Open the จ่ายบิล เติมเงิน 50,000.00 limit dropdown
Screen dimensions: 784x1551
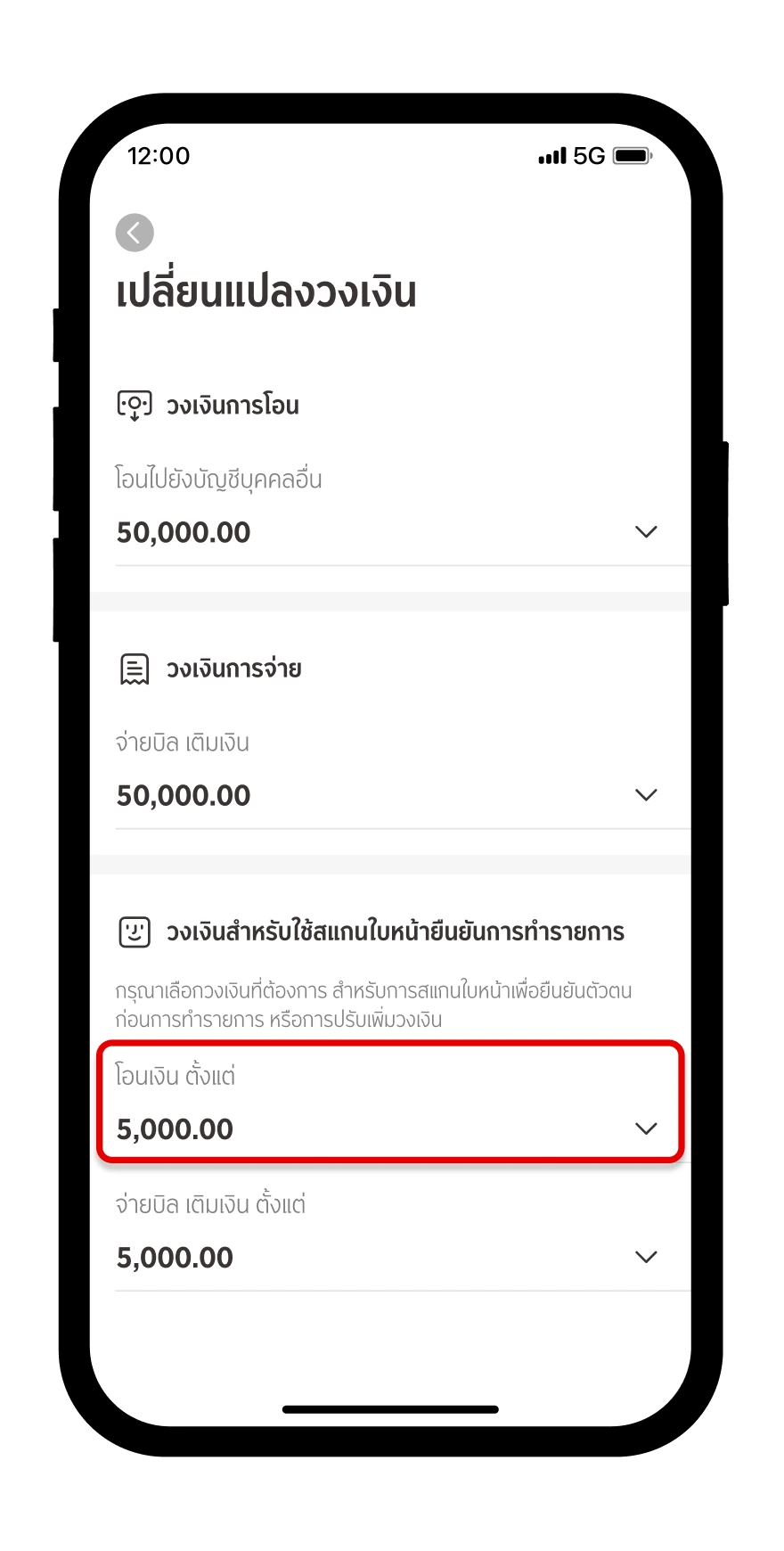(645, 795)
